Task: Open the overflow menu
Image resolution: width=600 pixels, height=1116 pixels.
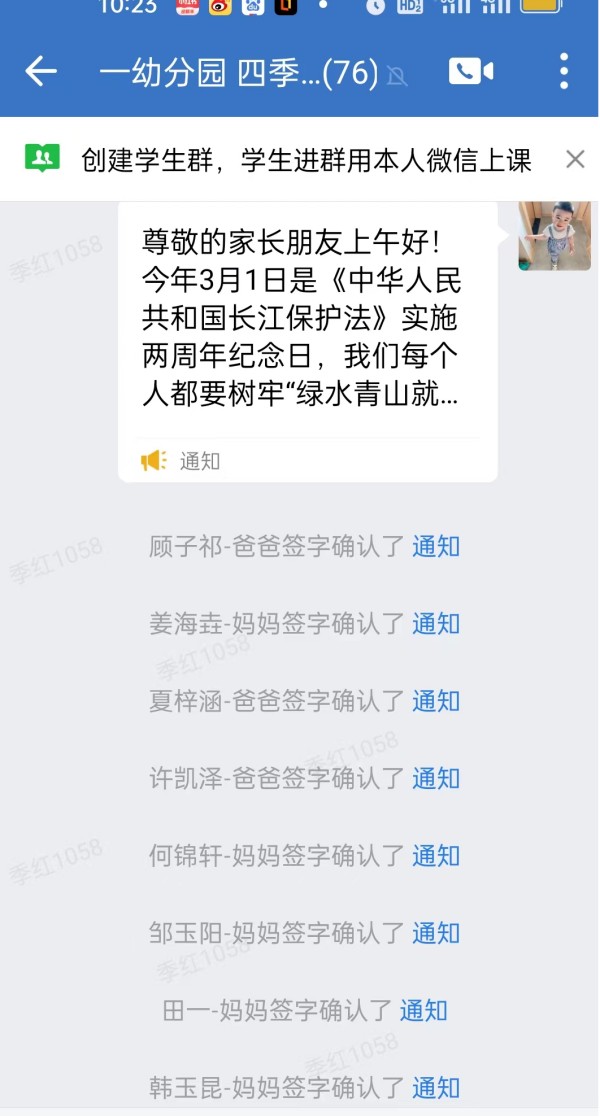Action: coord(564,71)
